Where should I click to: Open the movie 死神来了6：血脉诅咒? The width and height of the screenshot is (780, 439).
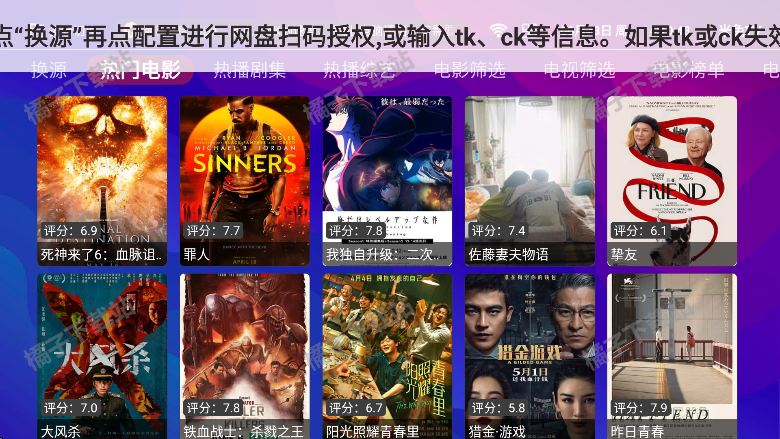pyautogui.click(x=103, y=180)
